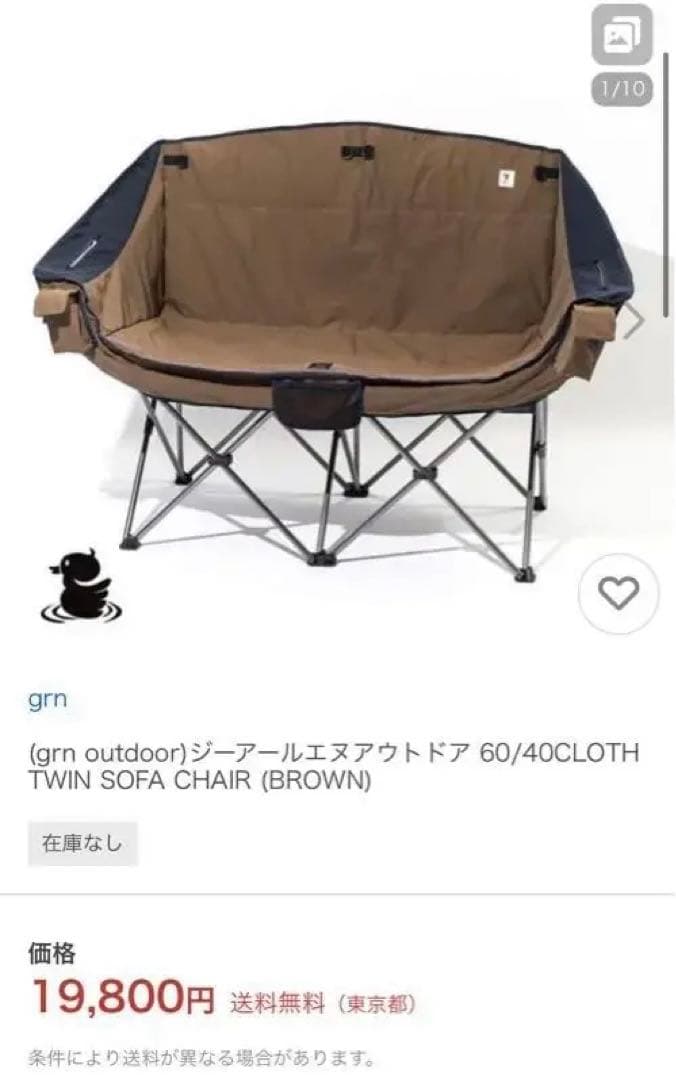
Task: Add this sofa chair to favorites
Action: click(617, 594)
